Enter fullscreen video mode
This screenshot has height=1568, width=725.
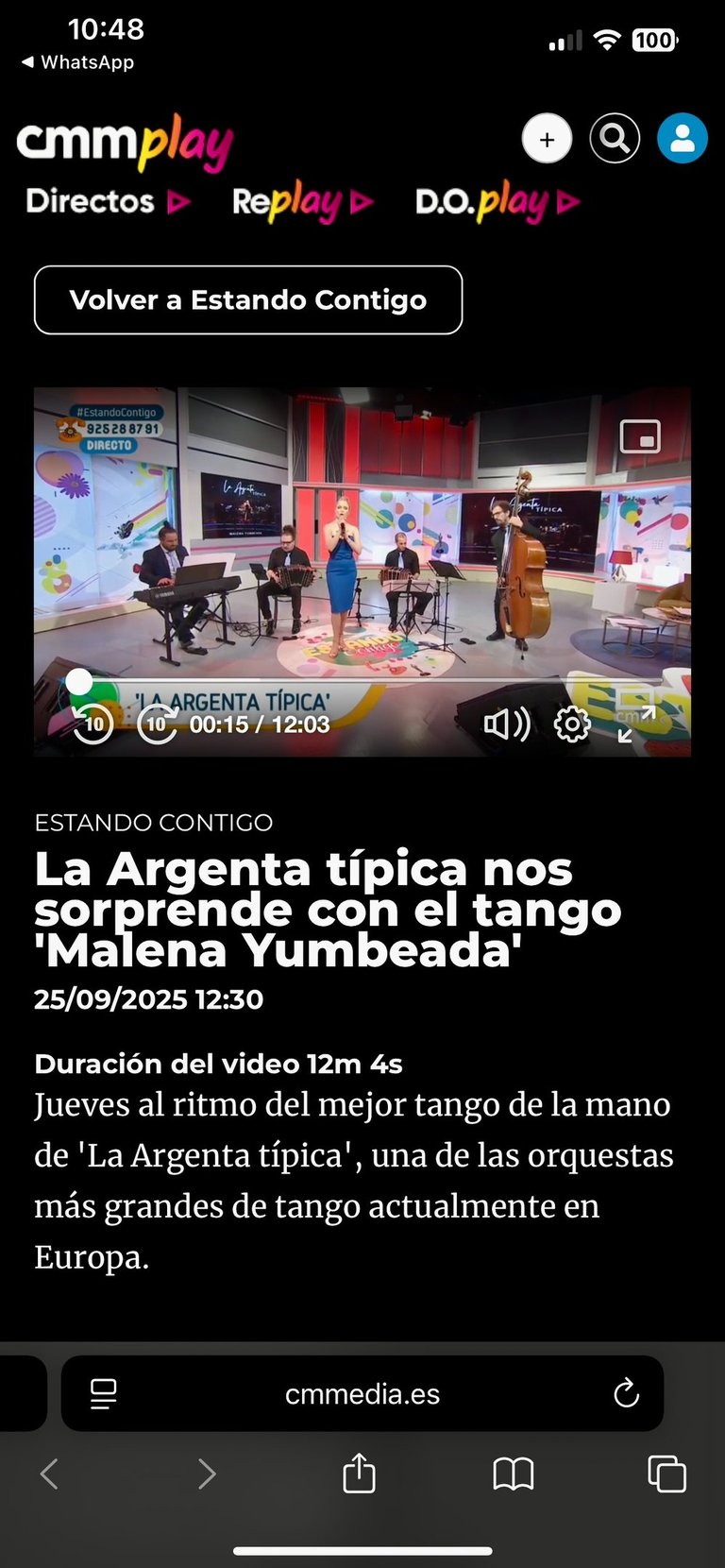pos(636,724)
